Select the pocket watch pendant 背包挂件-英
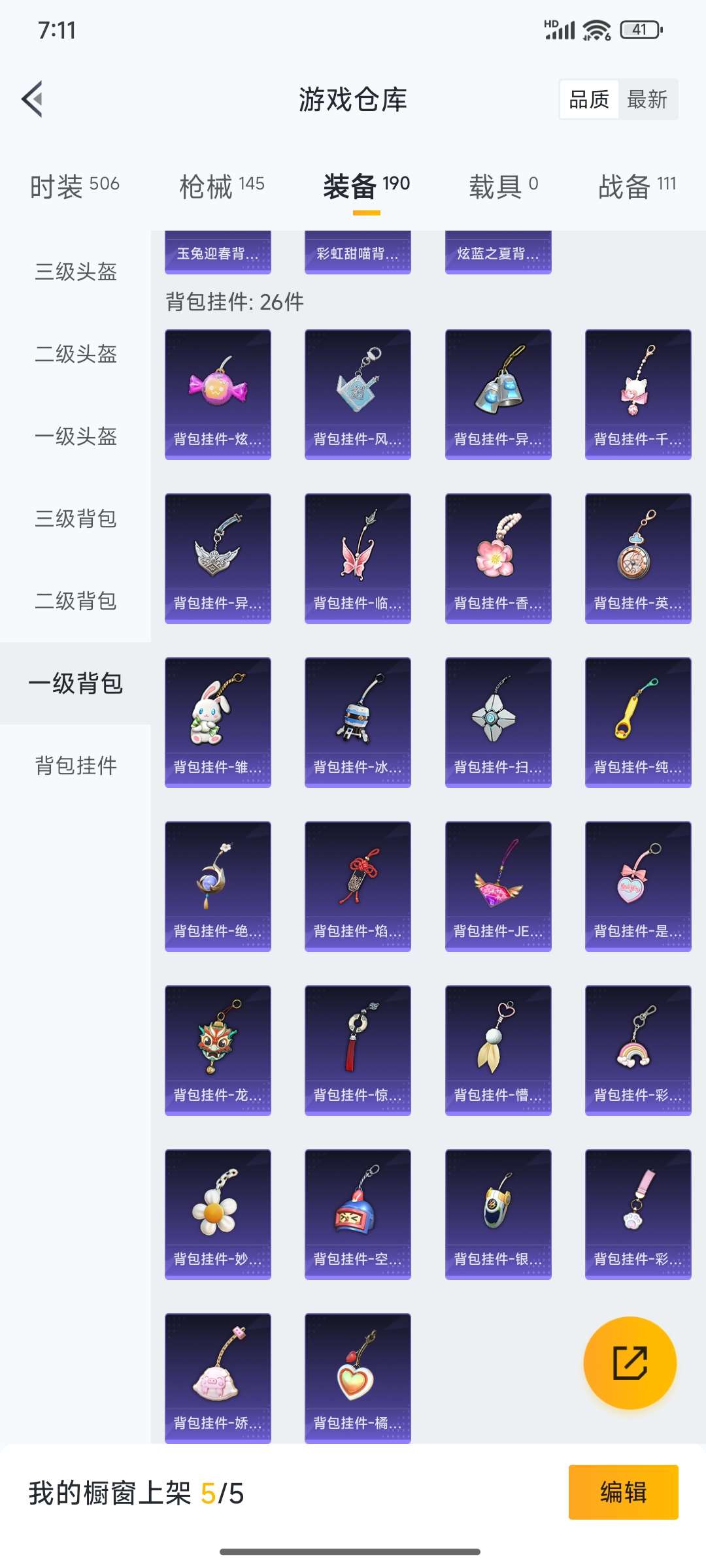 point(637,556)
